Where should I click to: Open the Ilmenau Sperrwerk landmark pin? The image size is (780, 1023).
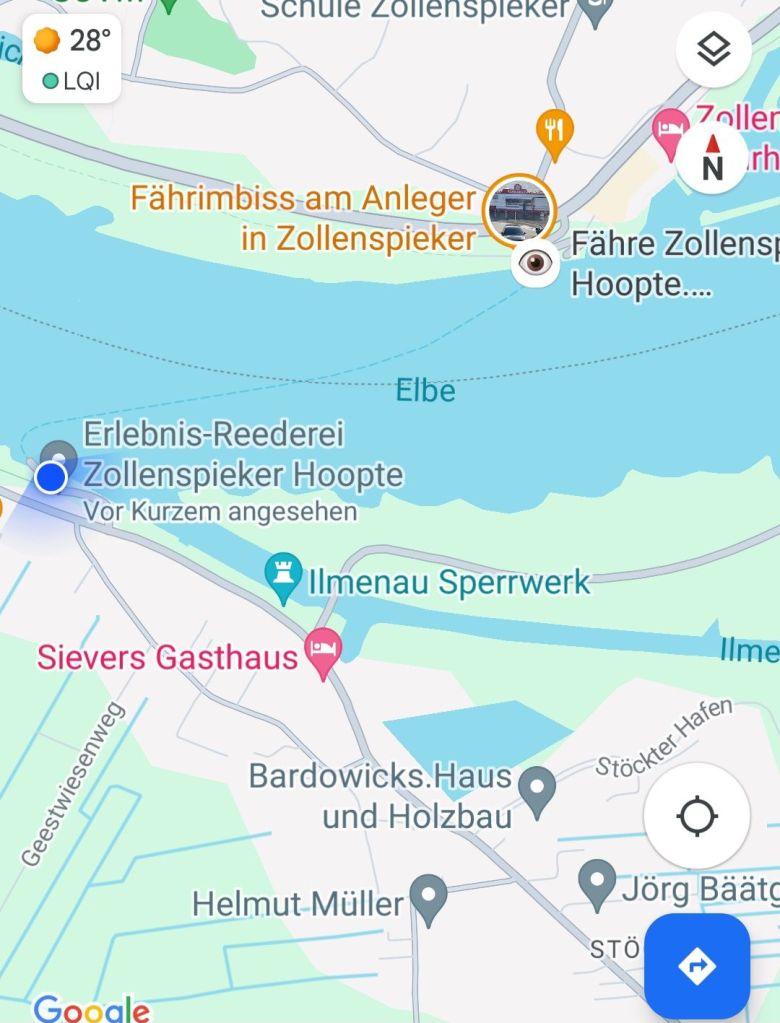click(x=284, y=577)
